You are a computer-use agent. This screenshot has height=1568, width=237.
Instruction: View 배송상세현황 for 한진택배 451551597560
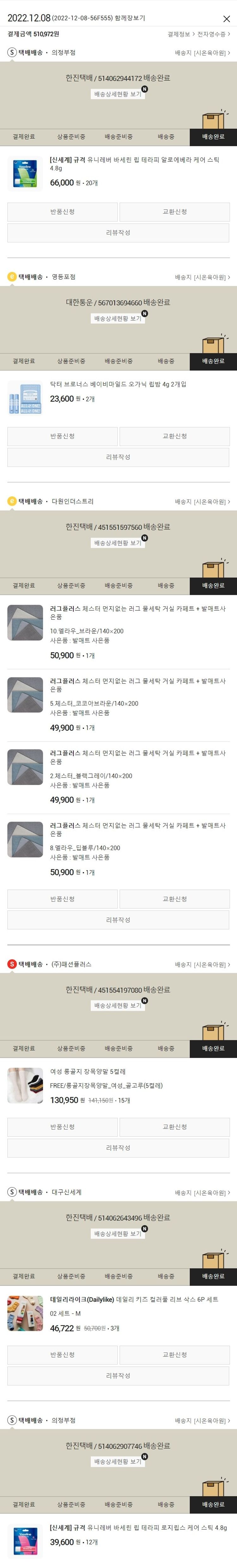118,543
